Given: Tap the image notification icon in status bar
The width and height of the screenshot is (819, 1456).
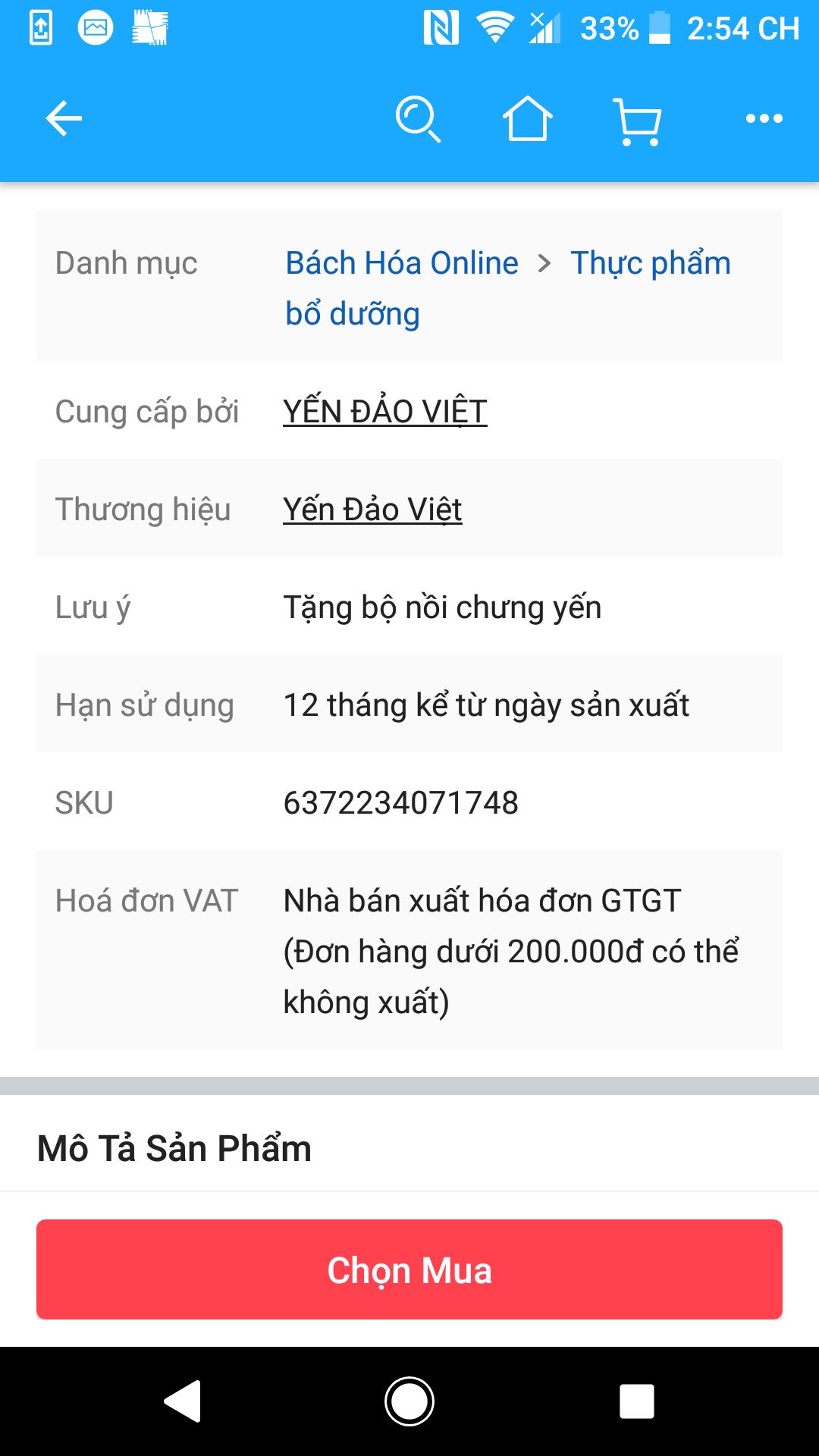Looking at the screenshot, I should coord(94,25).
